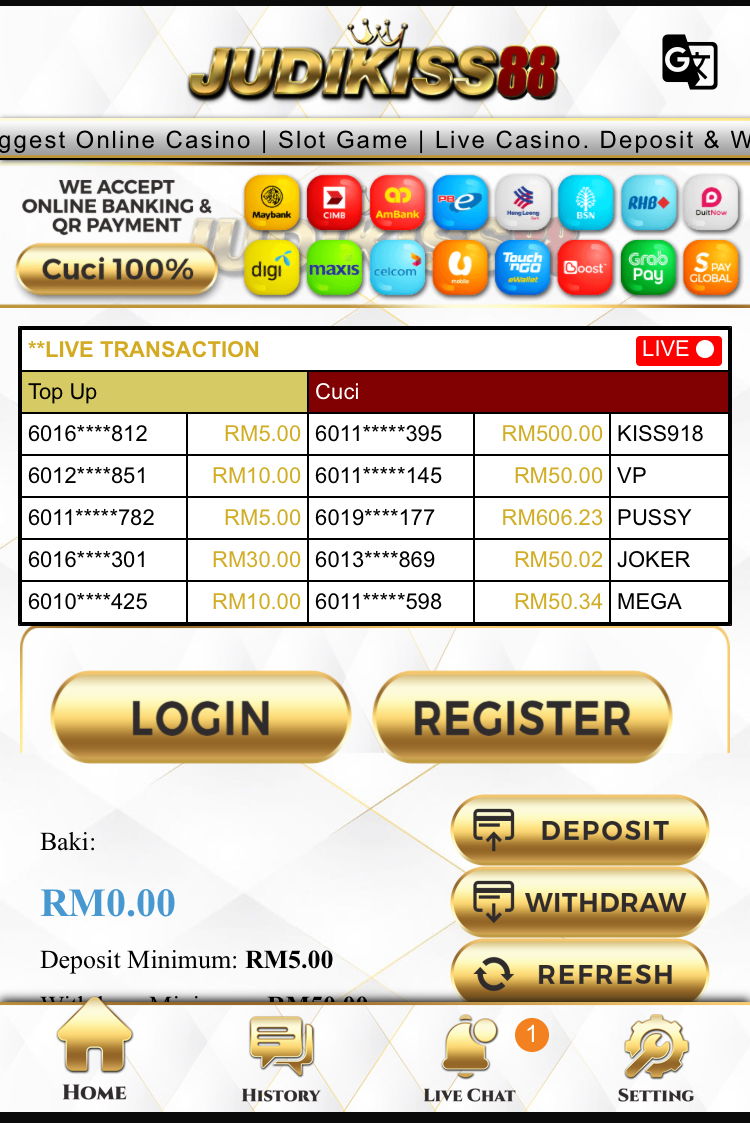Tap the LOGIN button
Screen dimensions: 750x1123
tap(201, 717)
